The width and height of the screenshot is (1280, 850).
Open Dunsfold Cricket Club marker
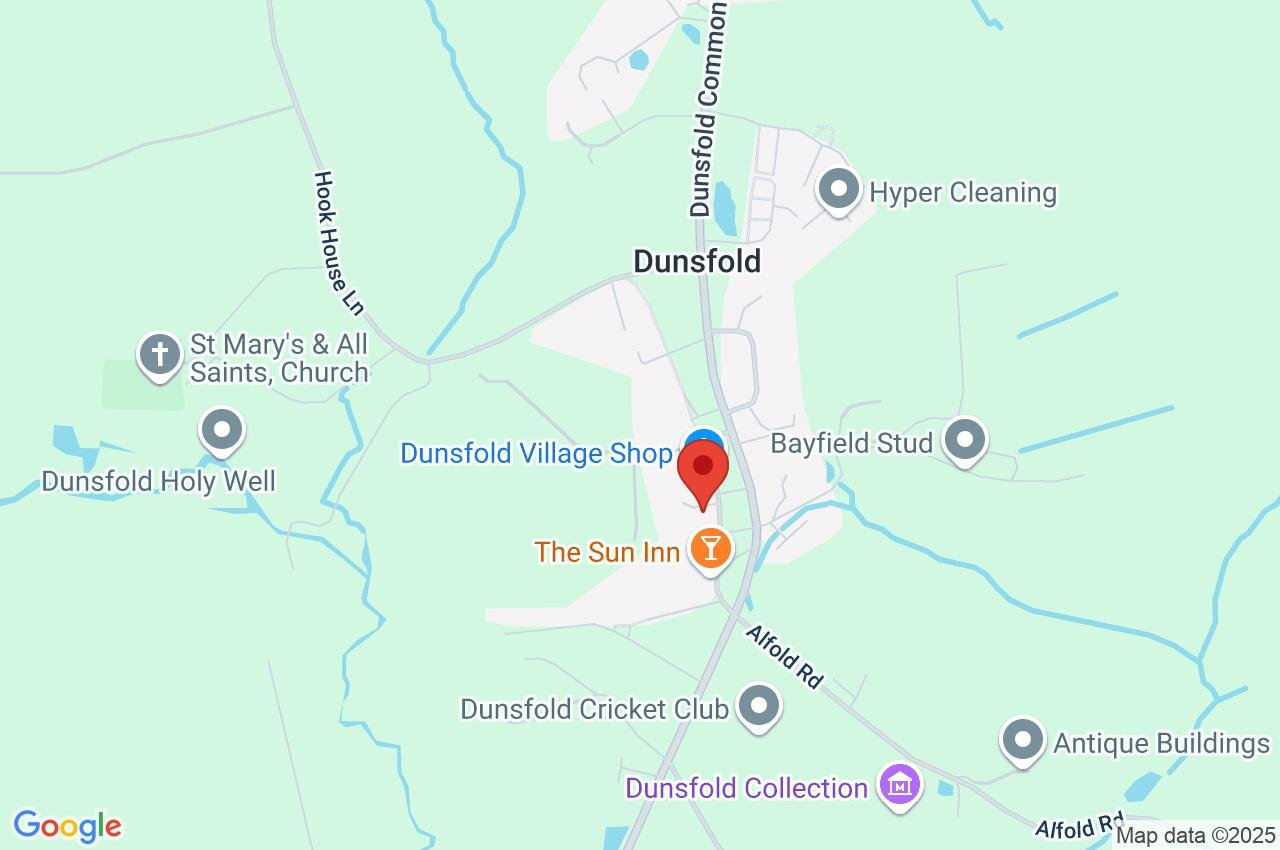tap(758, 705)
